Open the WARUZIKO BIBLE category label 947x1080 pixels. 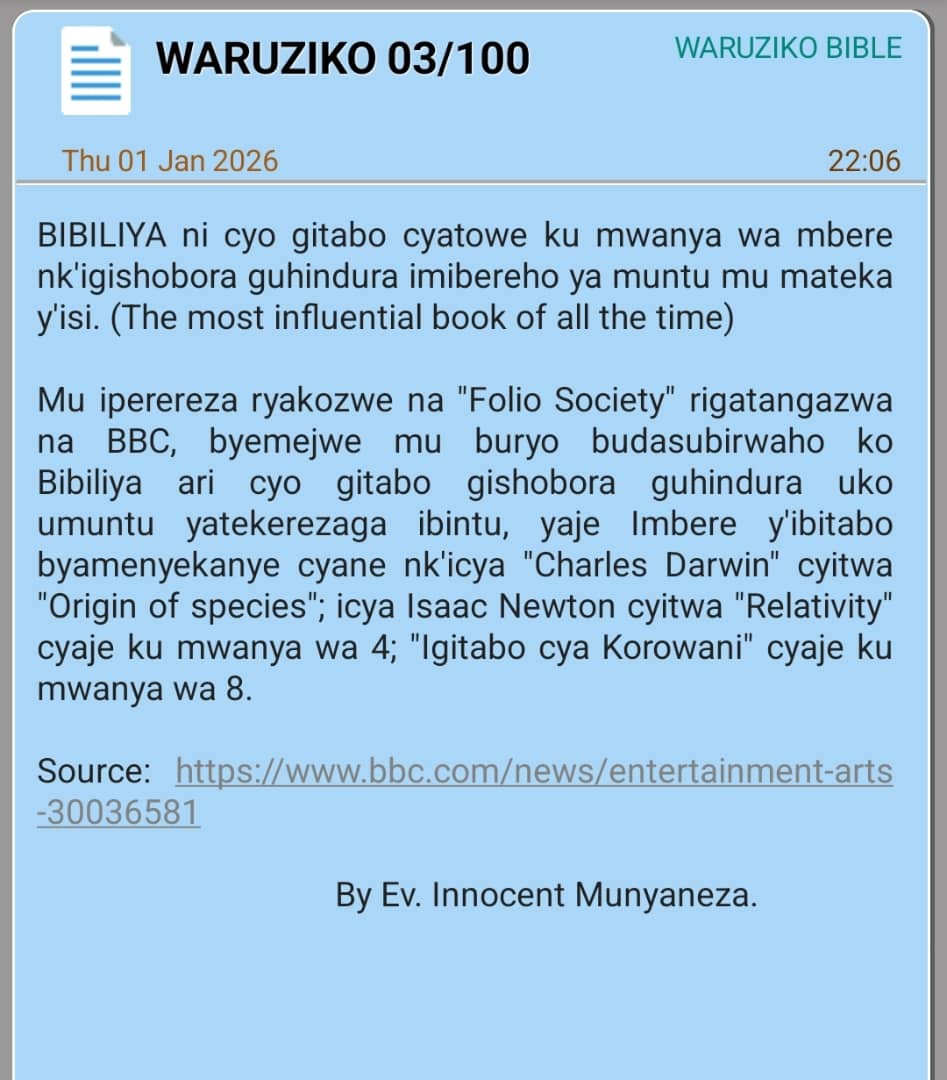tap(788, 48)
